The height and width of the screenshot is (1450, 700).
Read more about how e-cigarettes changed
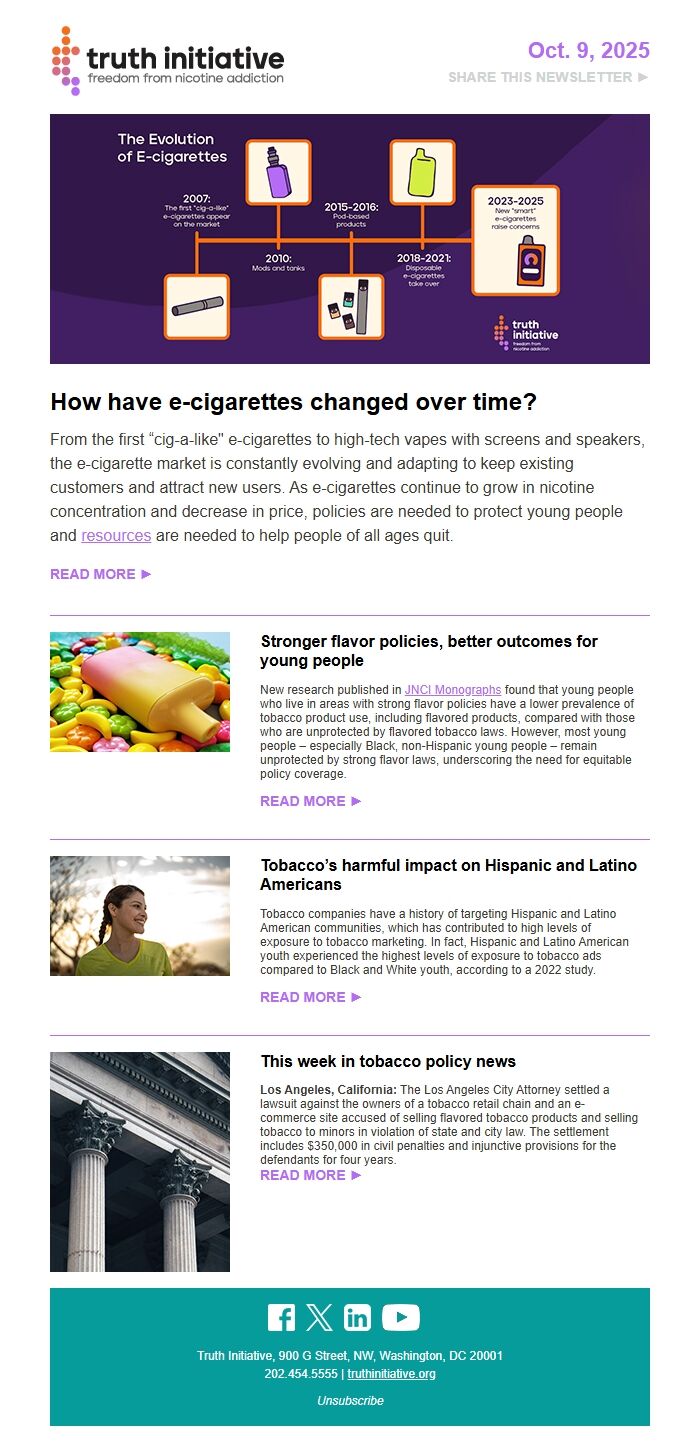101,574
